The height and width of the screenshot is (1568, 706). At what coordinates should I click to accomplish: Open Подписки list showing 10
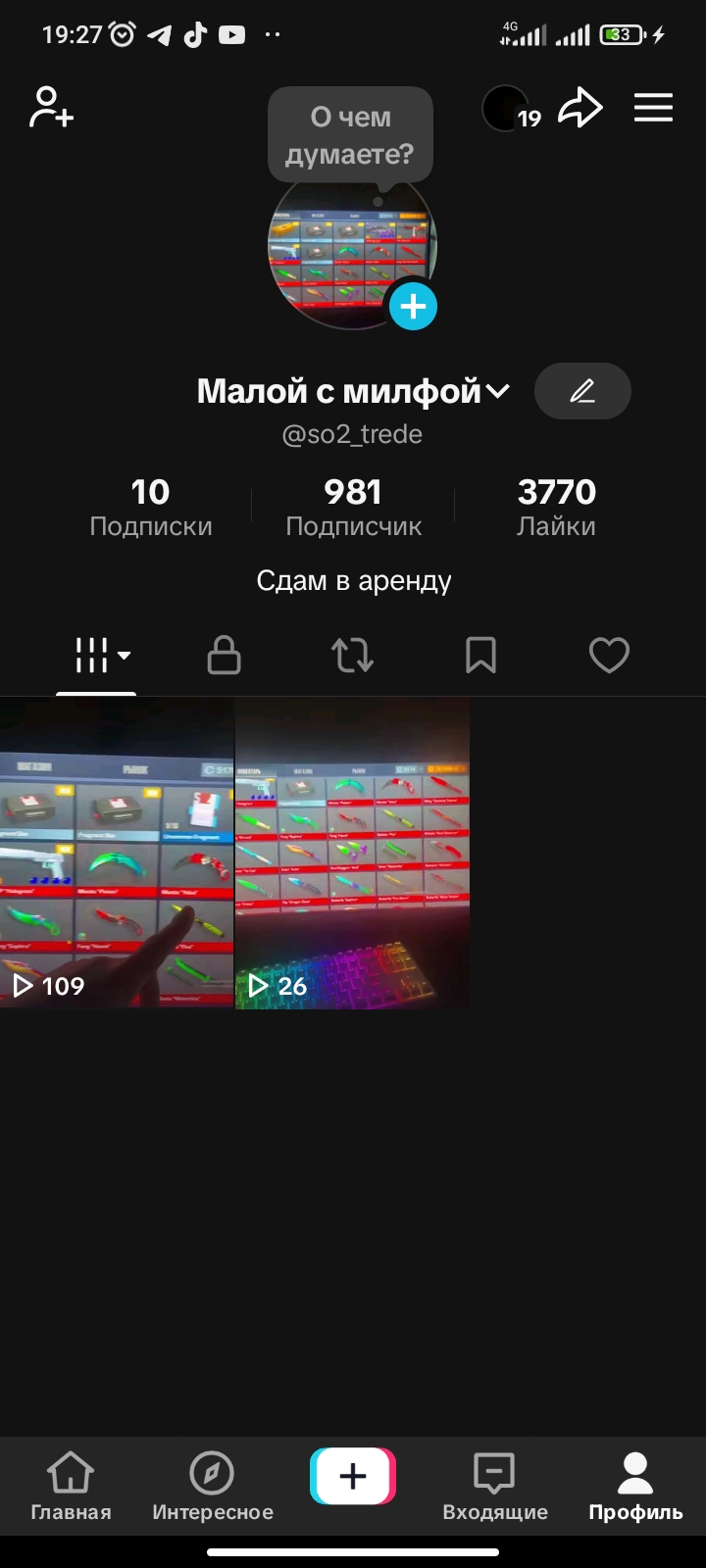coord(150,505)
